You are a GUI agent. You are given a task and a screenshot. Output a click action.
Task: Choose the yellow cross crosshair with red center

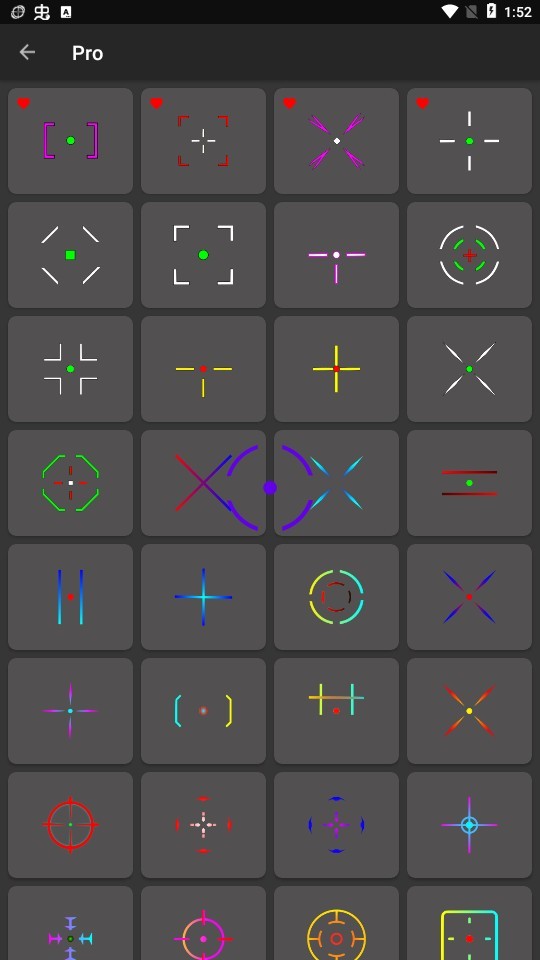(337, 369)
